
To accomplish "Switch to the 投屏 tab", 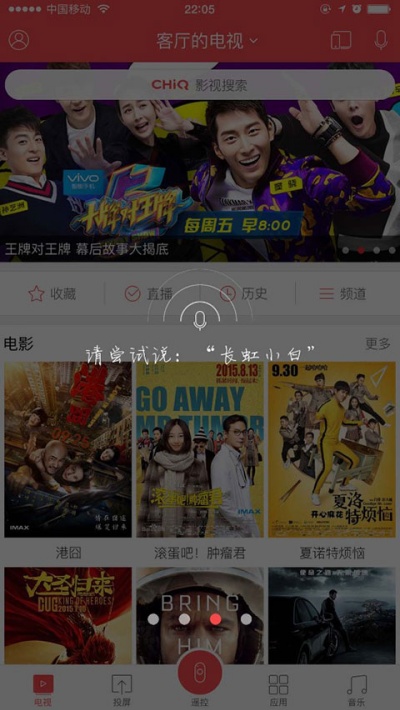I will (x=121, y=690).
